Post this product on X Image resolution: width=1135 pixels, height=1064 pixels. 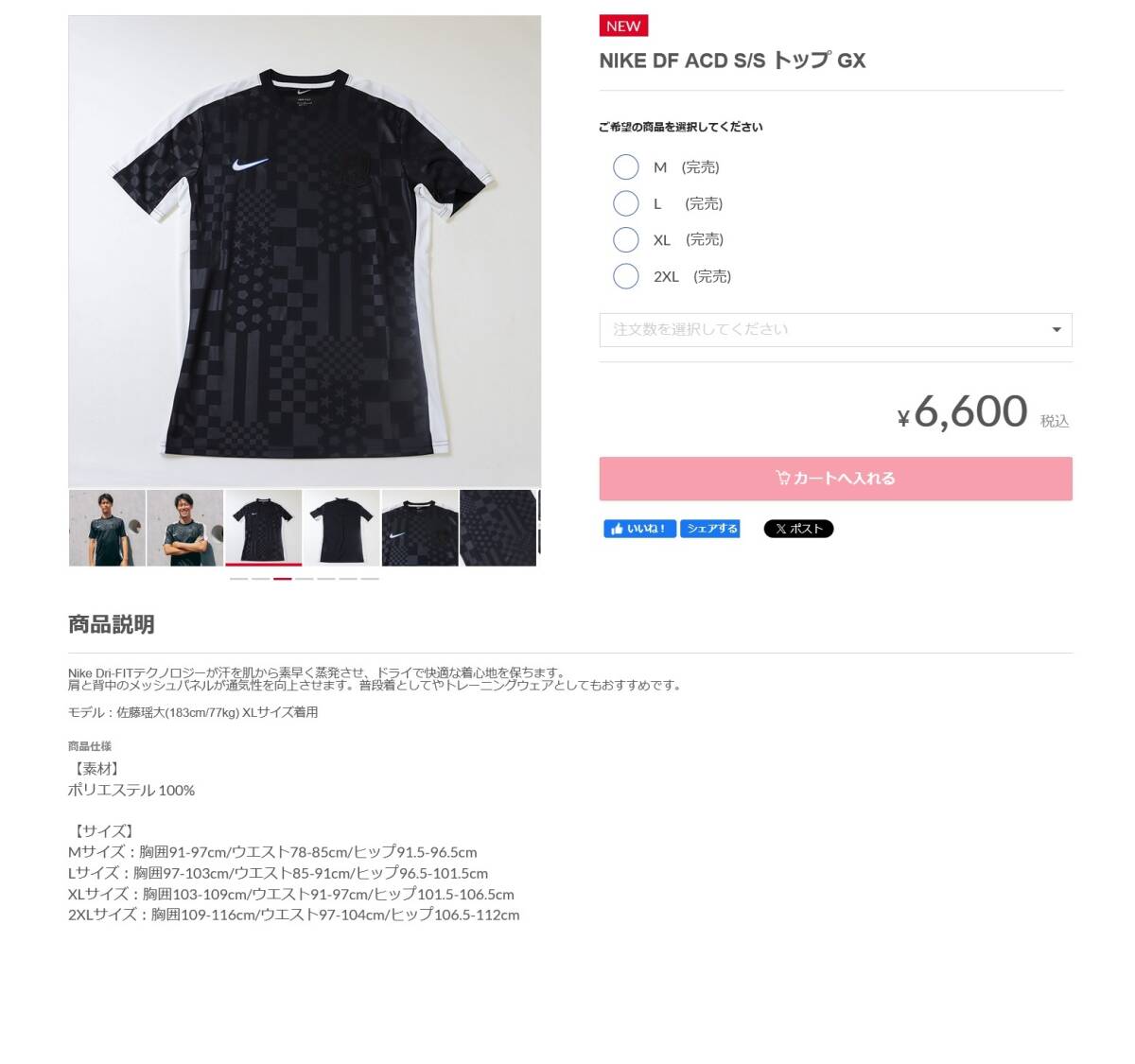tap(798, 529)
